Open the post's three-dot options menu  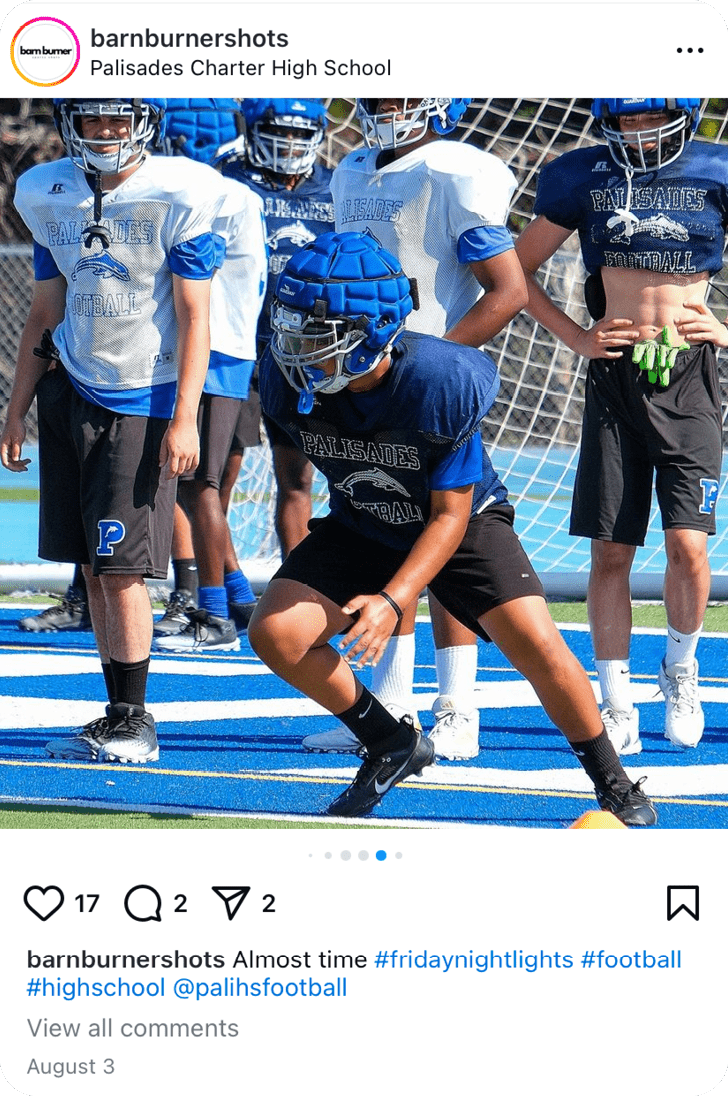689,51
